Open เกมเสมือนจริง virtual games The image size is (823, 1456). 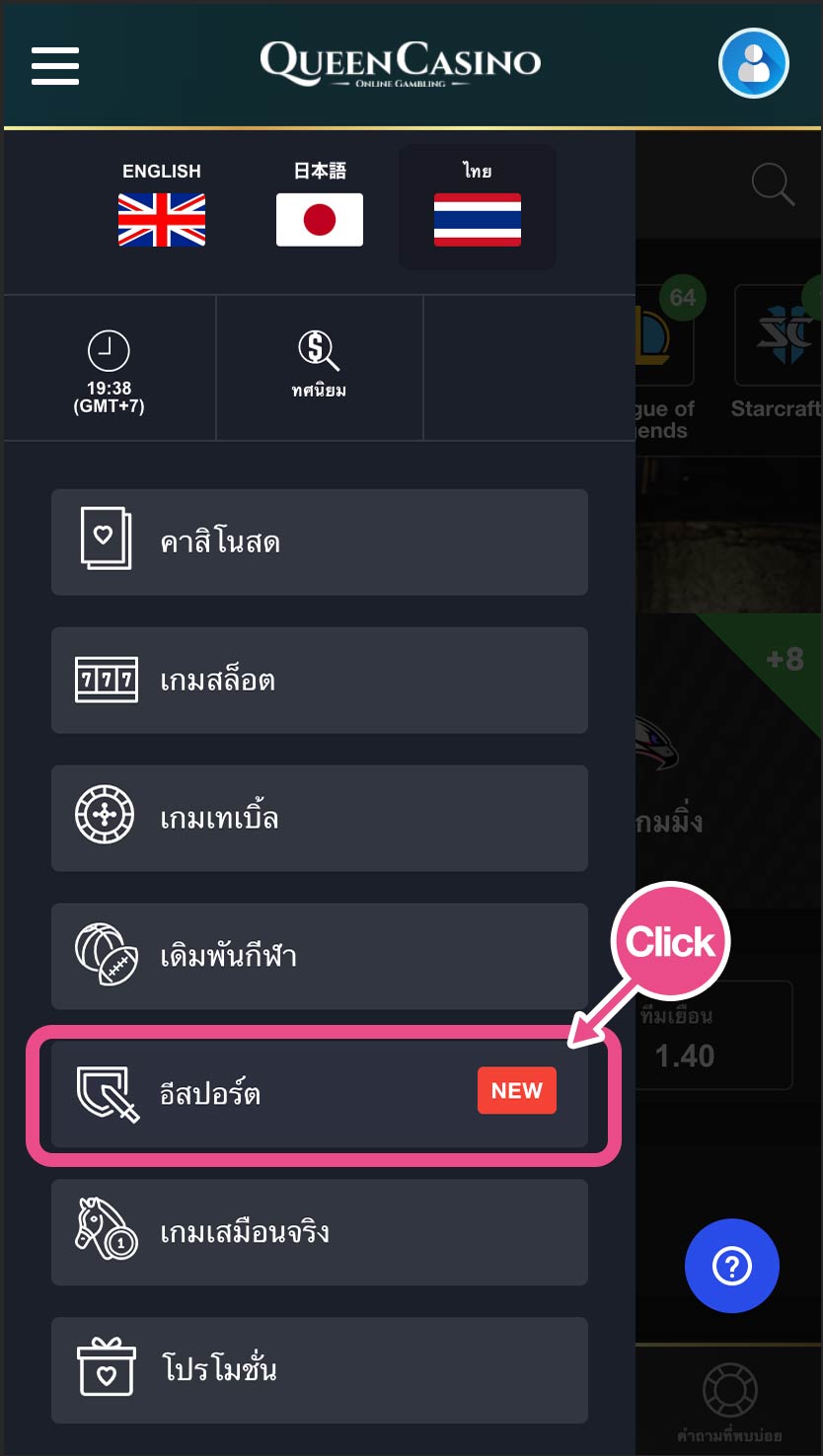tap(320, 1232)
